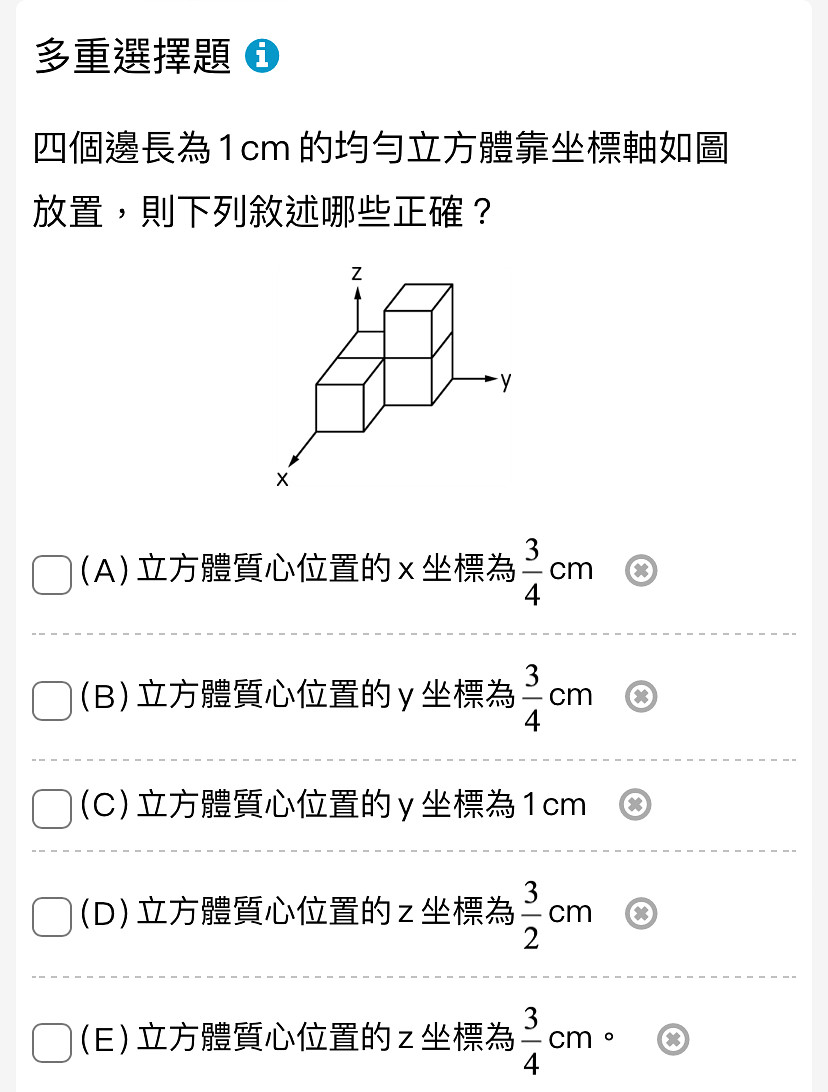The image size is (828, 1092).
Task: Select option (C) y 坐標為 1 cm
Action: pyautogui.click(x=51, y=808)
